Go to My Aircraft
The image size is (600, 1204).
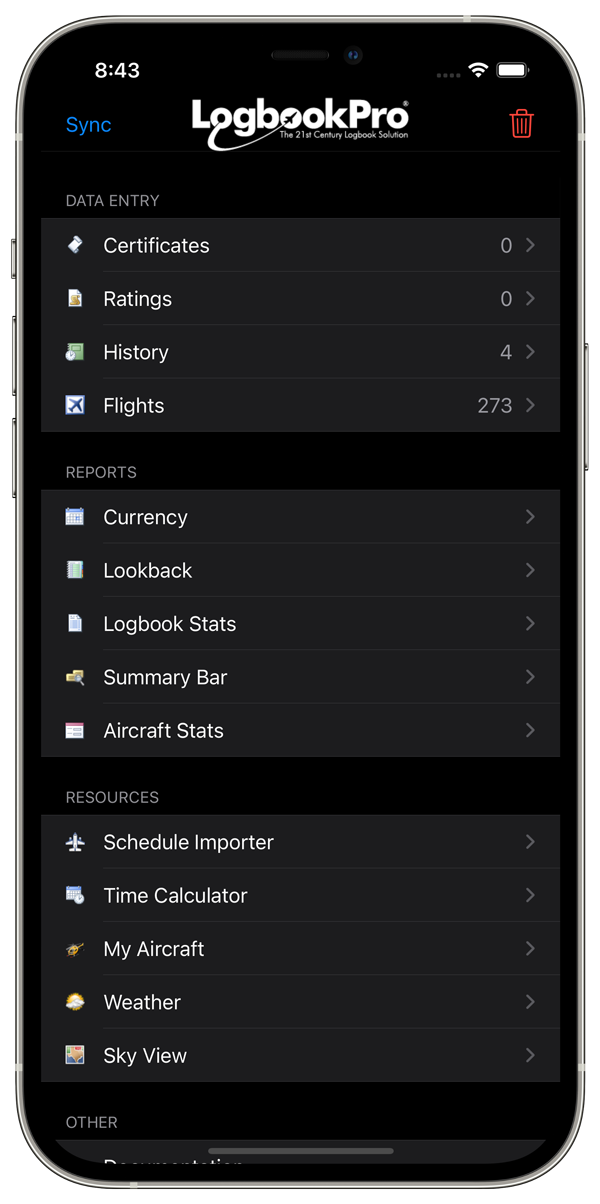pos(300,949)
